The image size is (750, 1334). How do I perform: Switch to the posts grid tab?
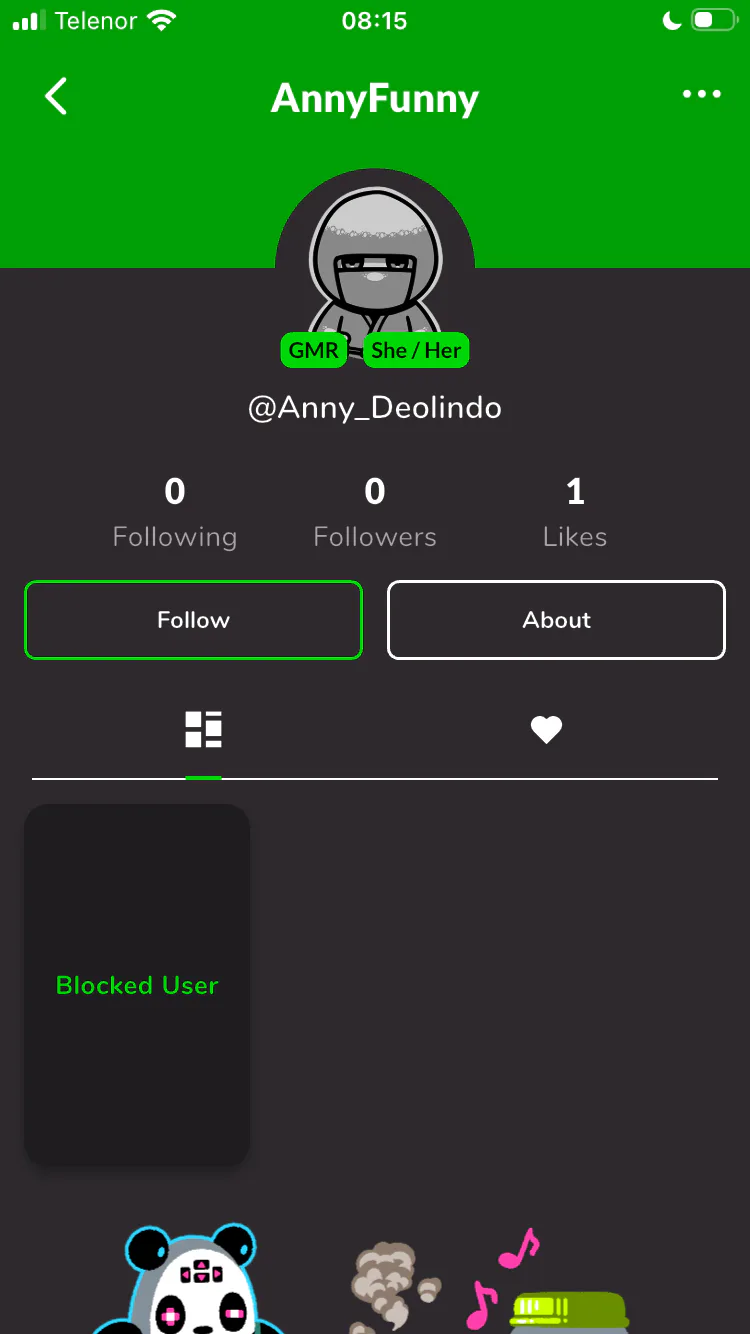coord(203,730)
